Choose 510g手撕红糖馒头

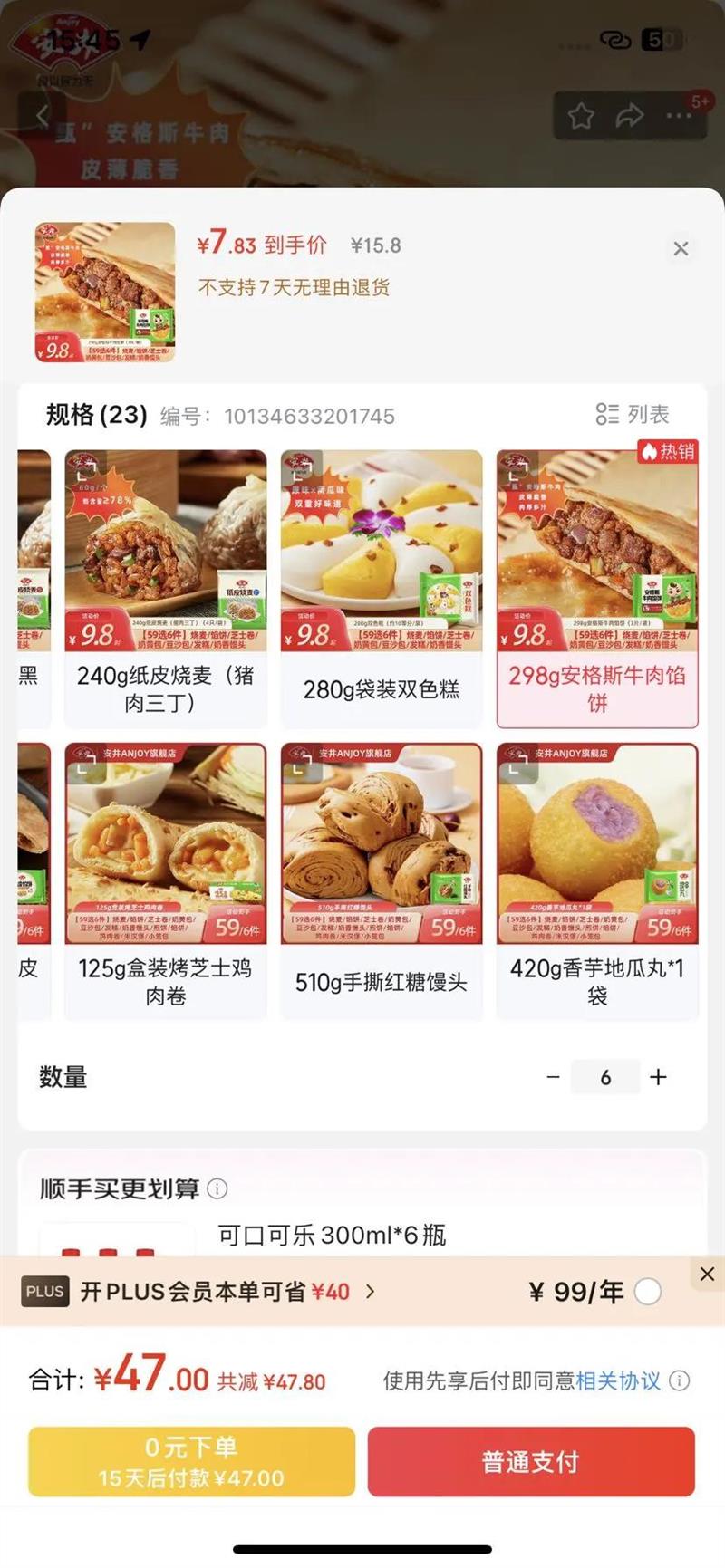coord(382,880)
